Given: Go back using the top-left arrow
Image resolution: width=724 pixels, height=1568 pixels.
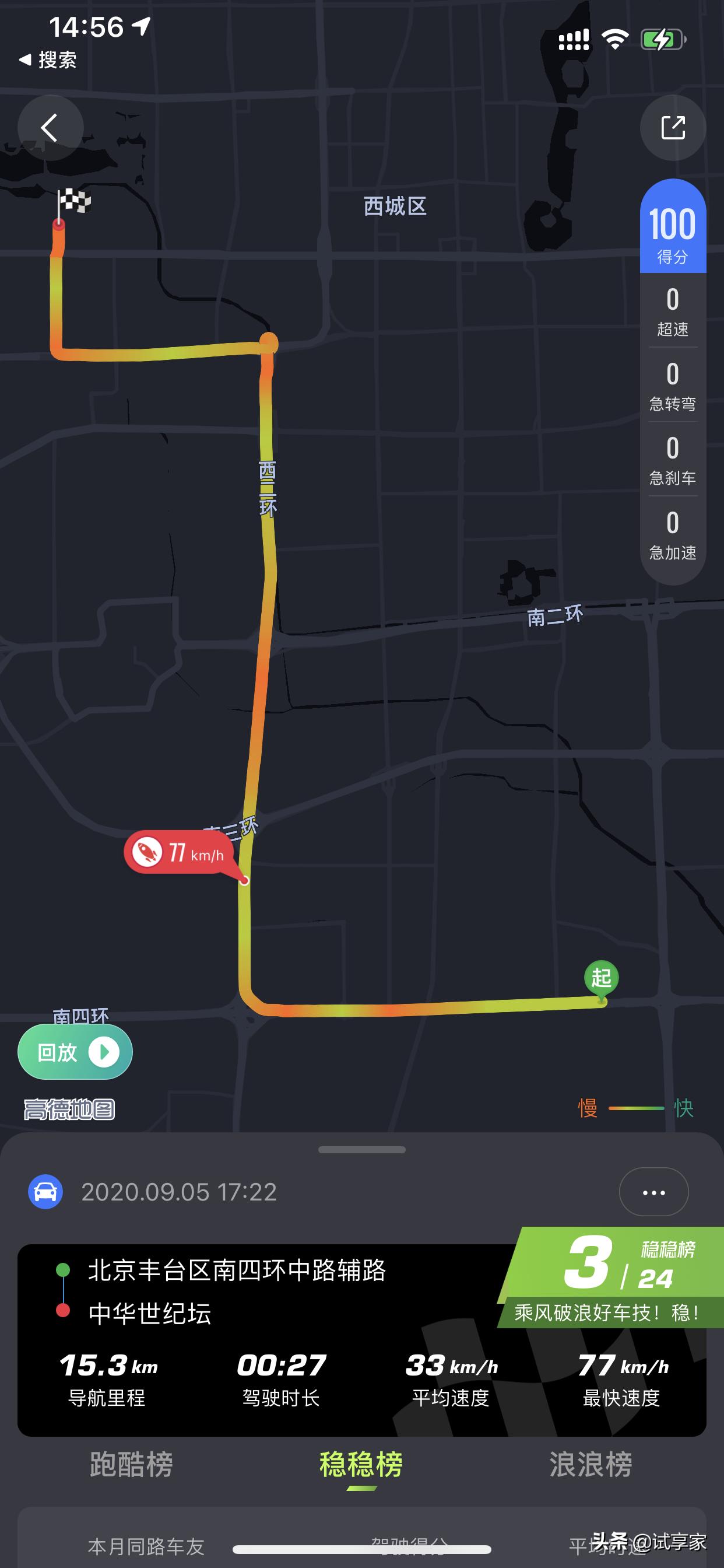Looking at the screenshot, I should click(x=50, y=128).
